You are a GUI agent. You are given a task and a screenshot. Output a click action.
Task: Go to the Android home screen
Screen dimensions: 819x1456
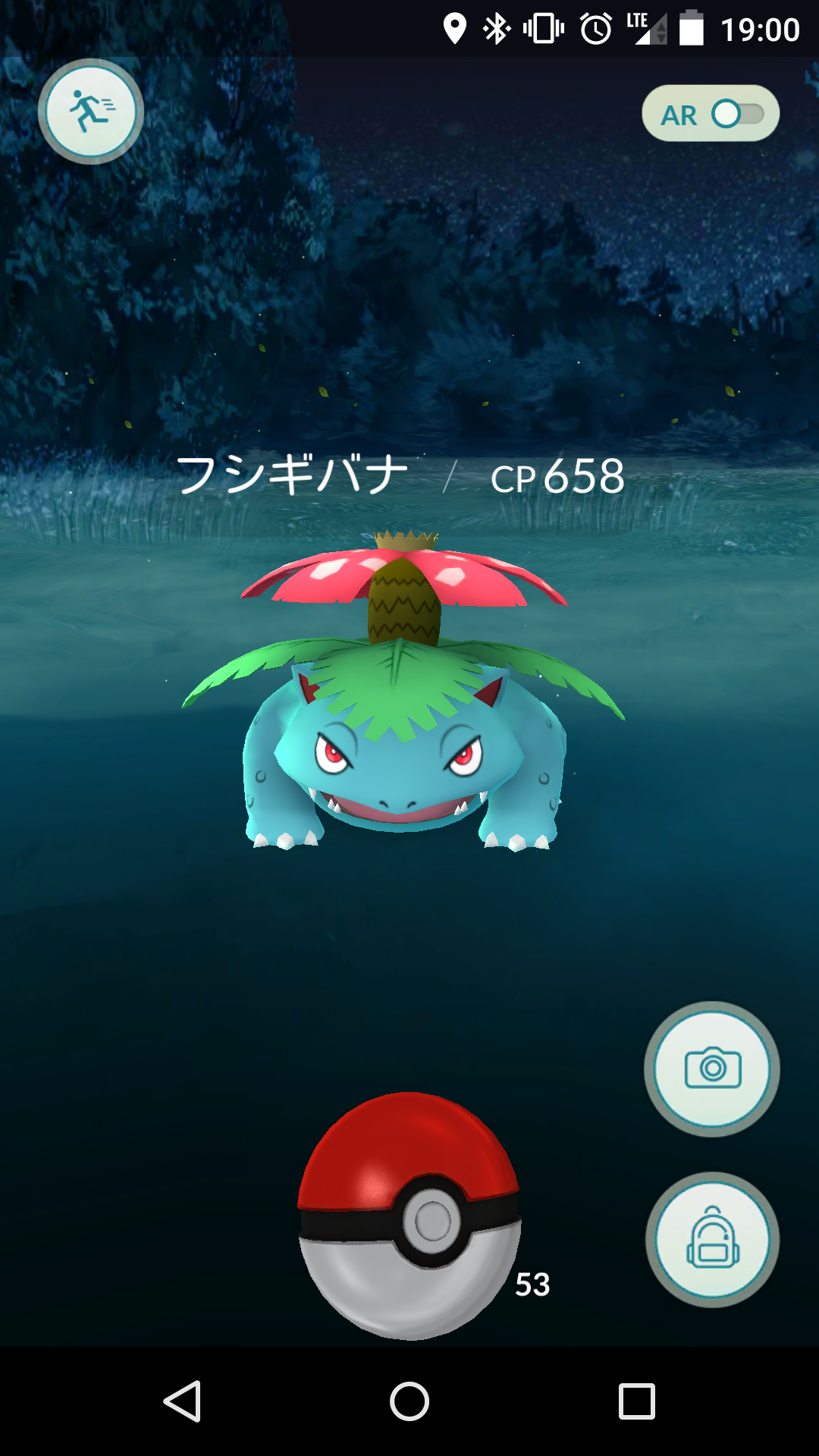click(409, 1401)
